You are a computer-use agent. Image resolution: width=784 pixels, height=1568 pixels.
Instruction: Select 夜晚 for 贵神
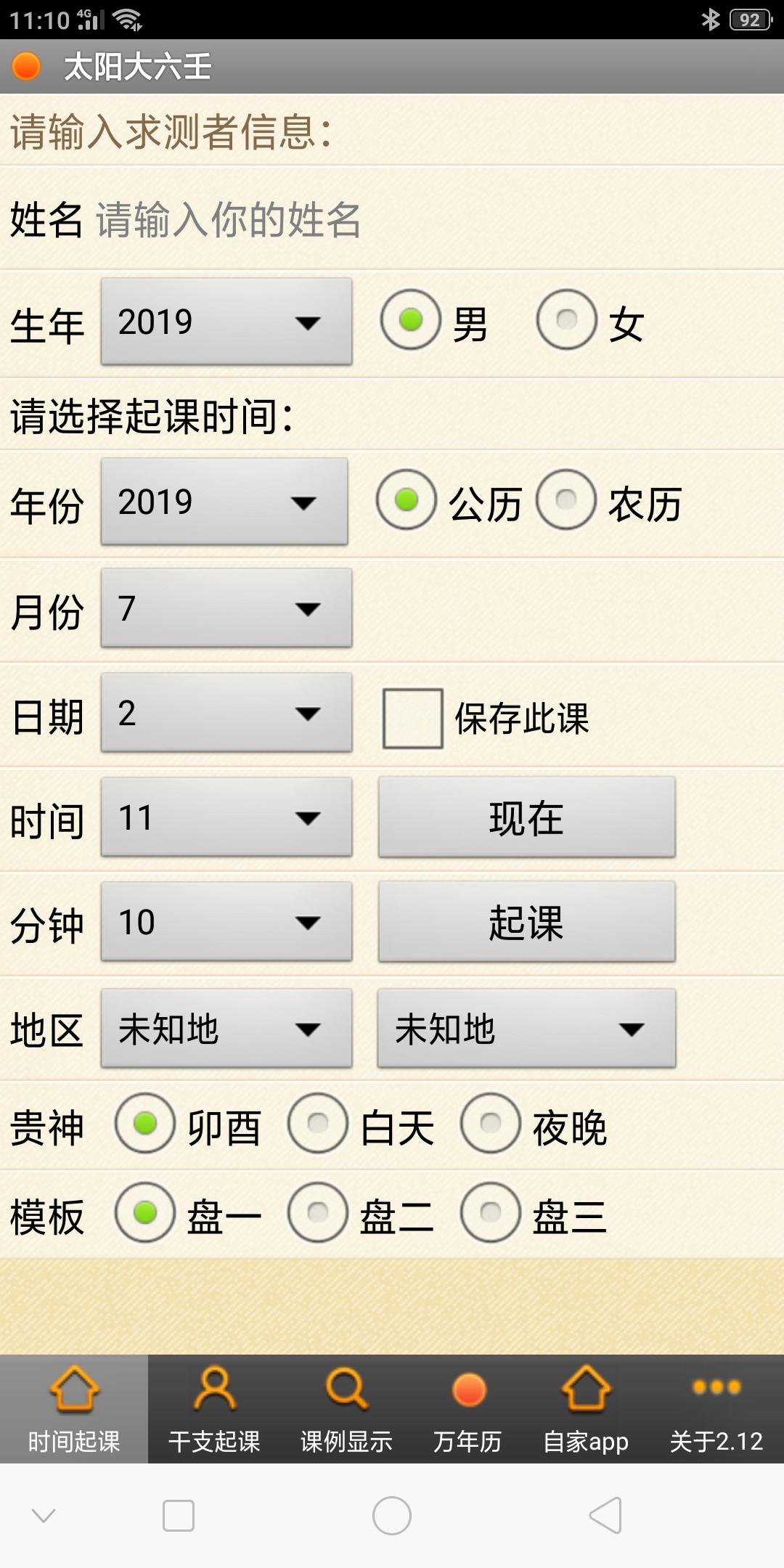491,1123
